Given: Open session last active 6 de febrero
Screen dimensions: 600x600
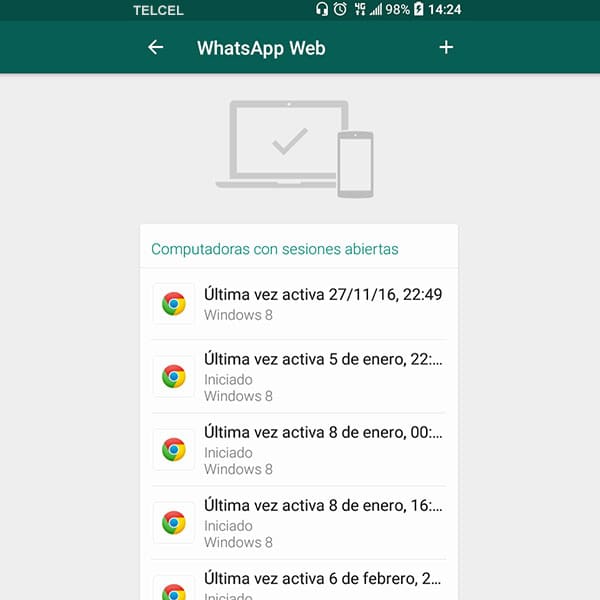Looking at the screenshot, I should (x=300, y=585).
